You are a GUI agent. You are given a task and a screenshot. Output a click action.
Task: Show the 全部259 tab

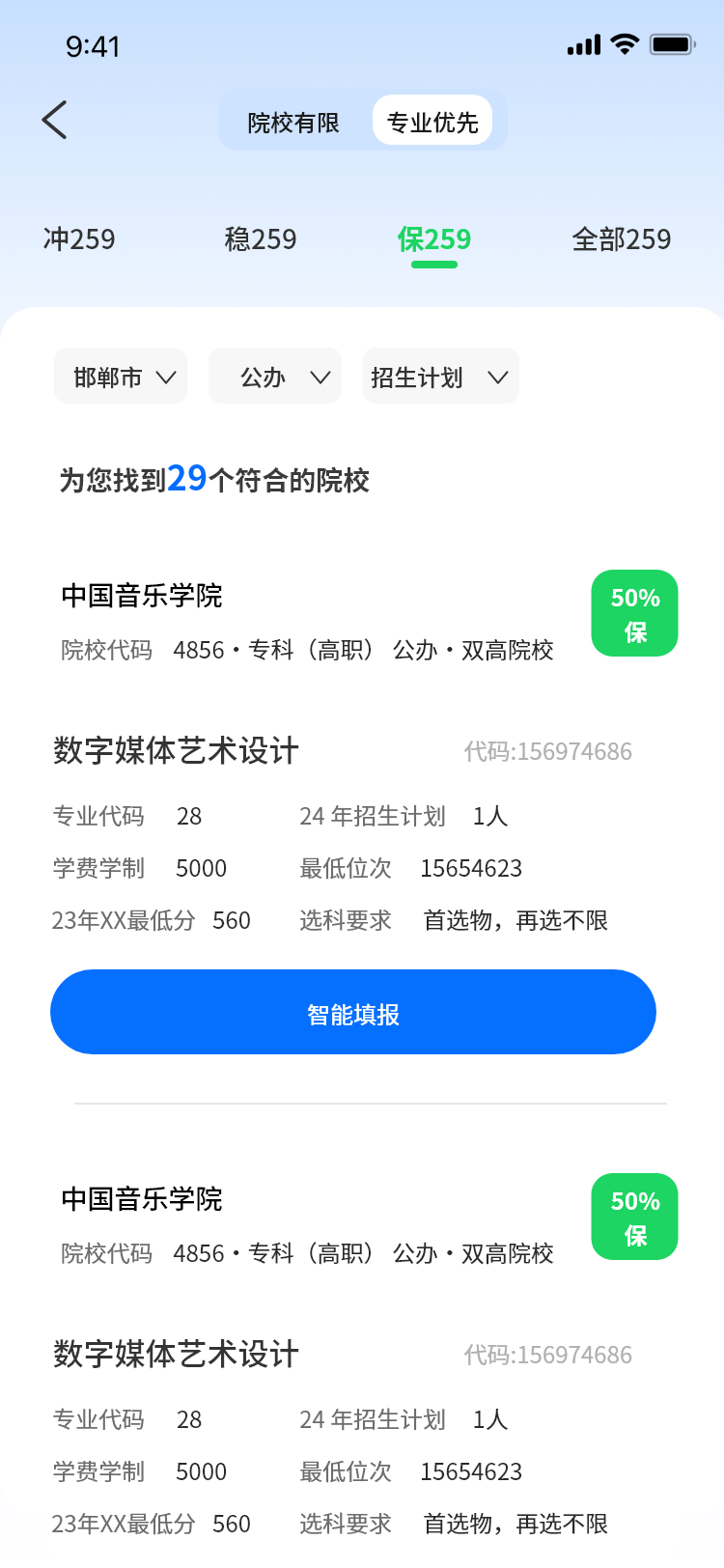coord(621,239)
